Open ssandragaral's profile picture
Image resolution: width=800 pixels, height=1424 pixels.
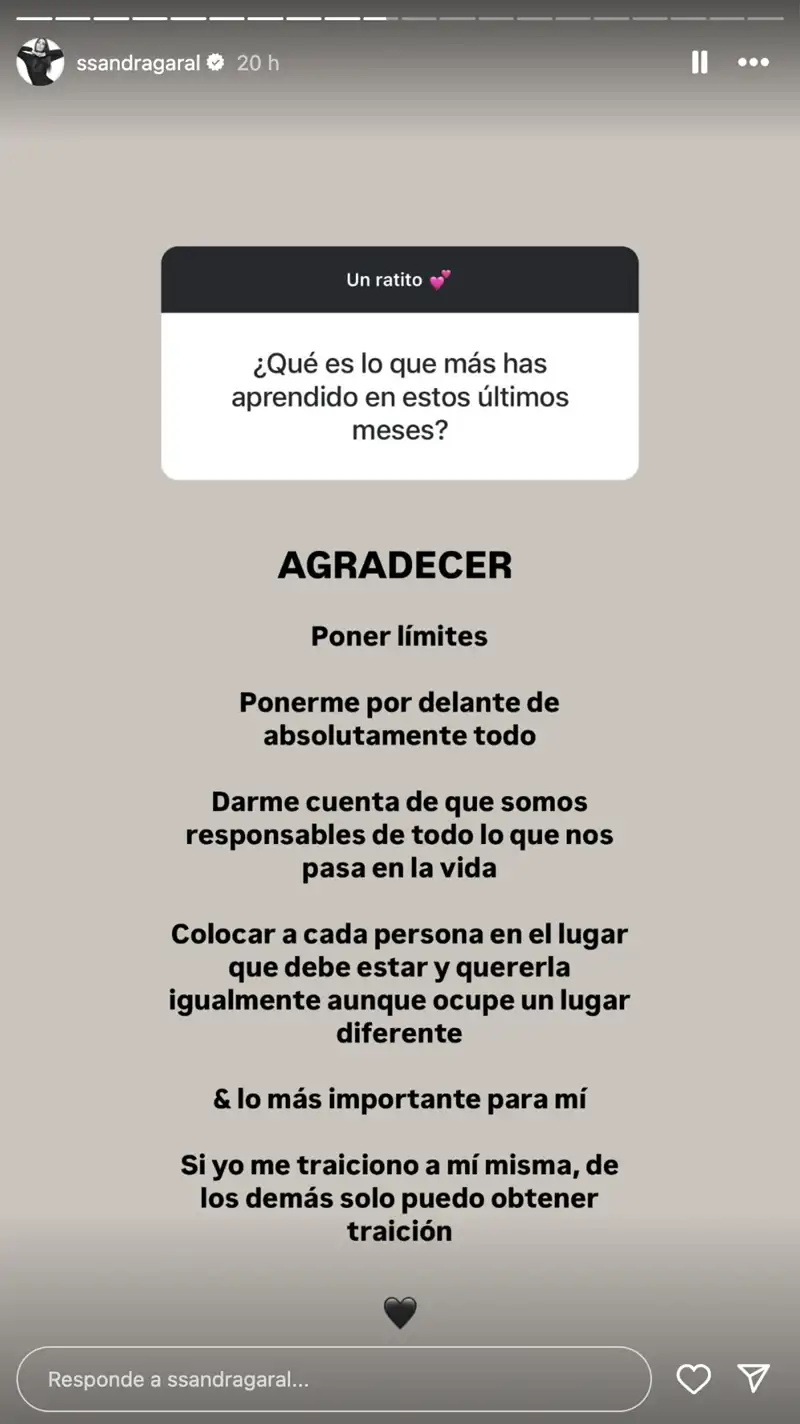(40, 62)
